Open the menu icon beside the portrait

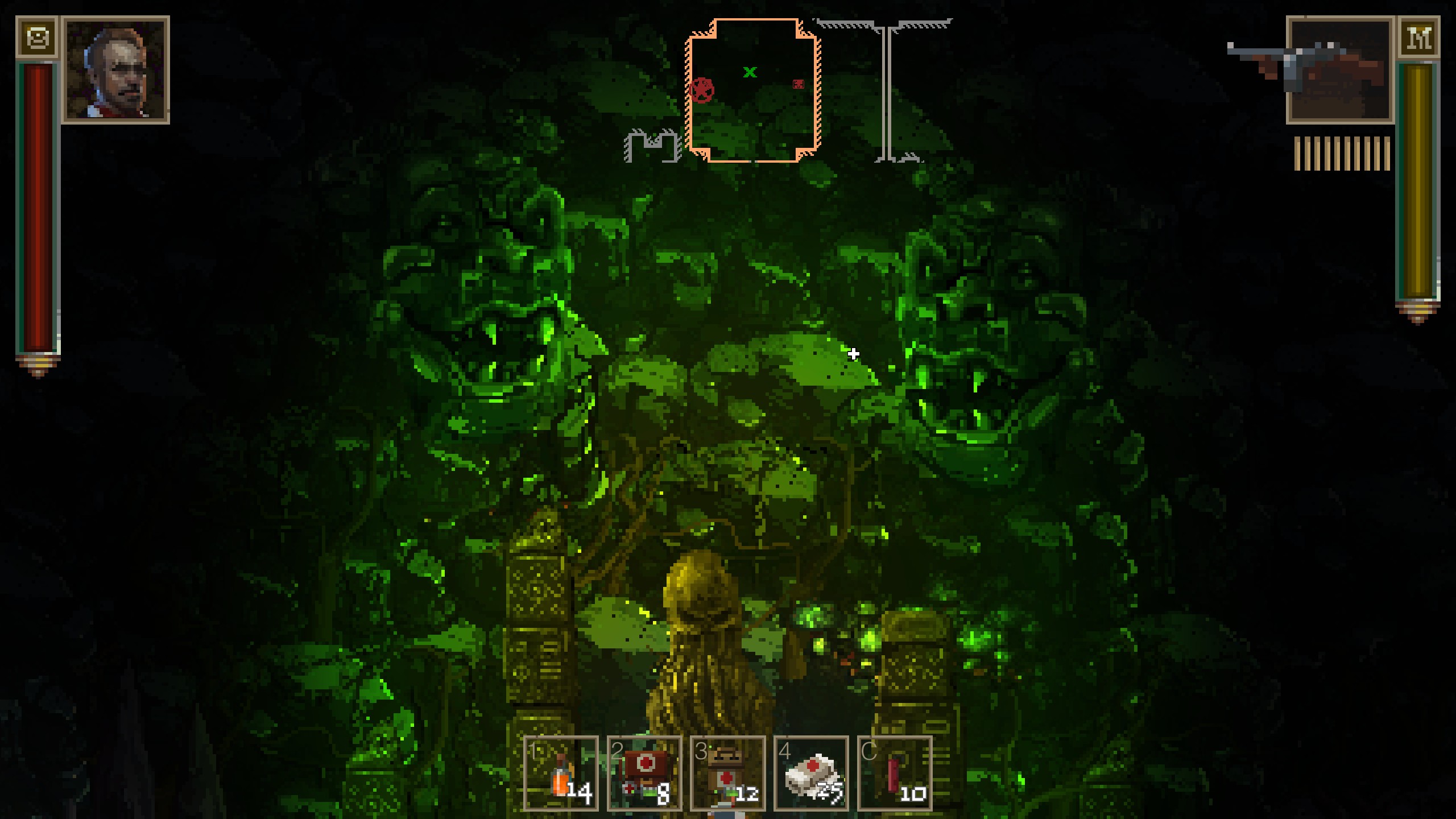tap(38, 38)
